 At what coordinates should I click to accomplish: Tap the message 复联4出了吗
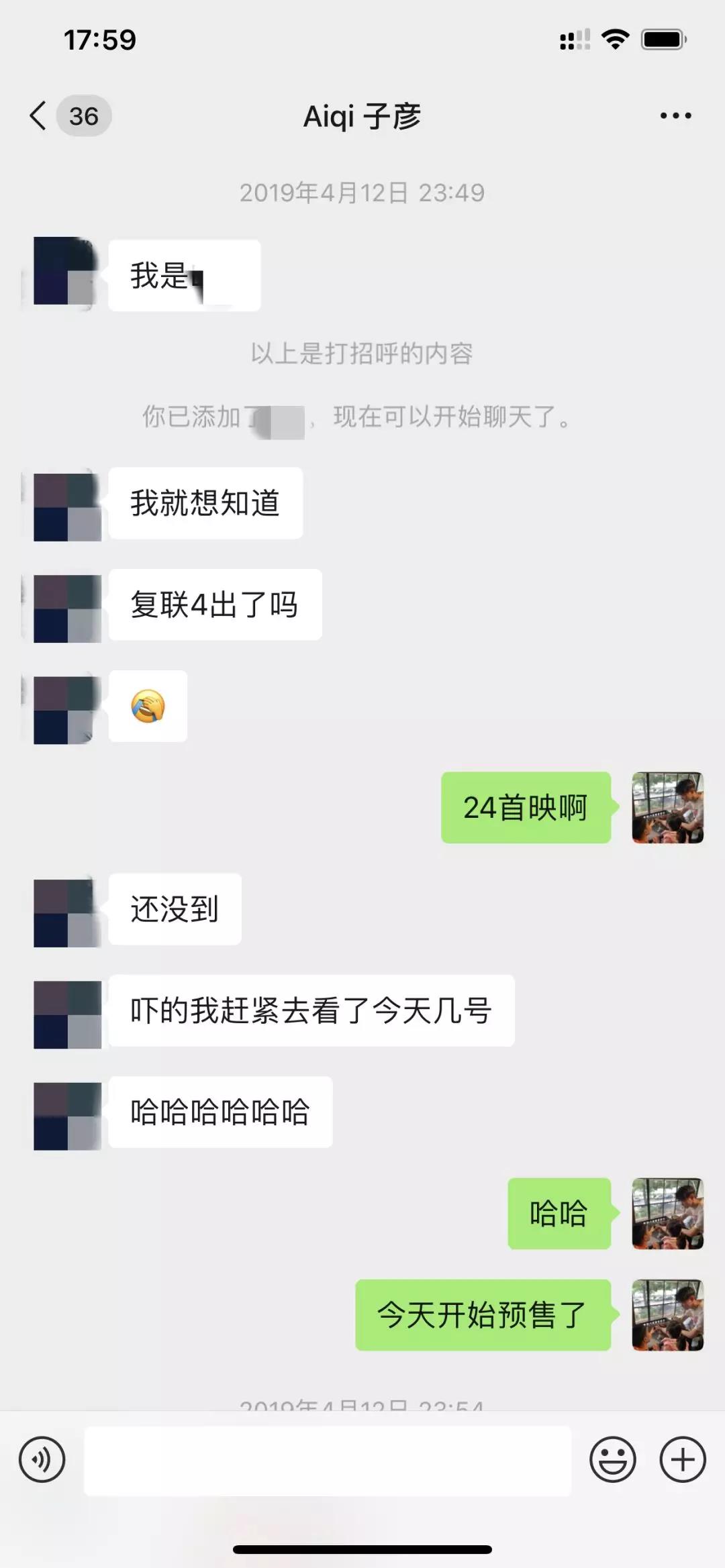click(216, 605)
